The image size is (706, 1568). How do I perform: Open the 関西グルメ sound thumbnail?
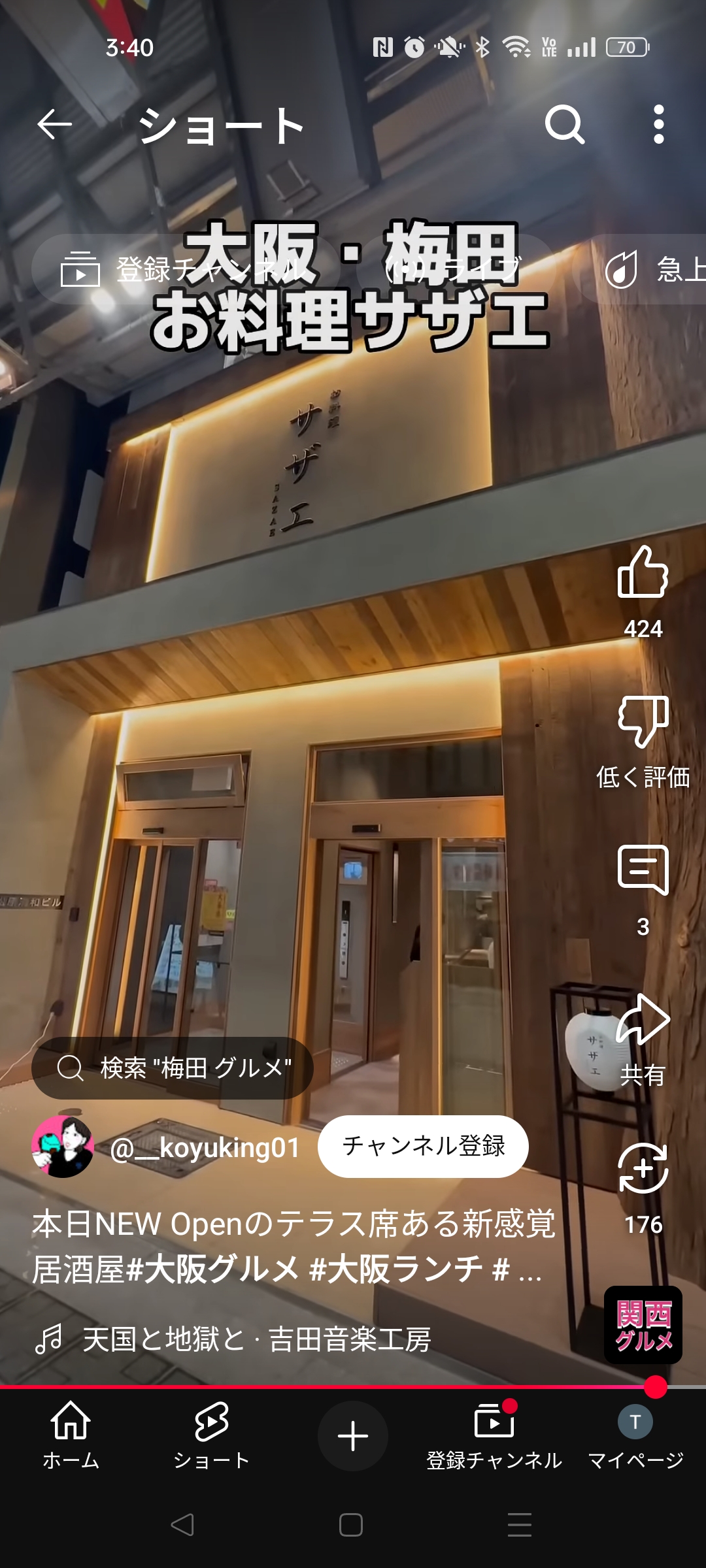643,1325
